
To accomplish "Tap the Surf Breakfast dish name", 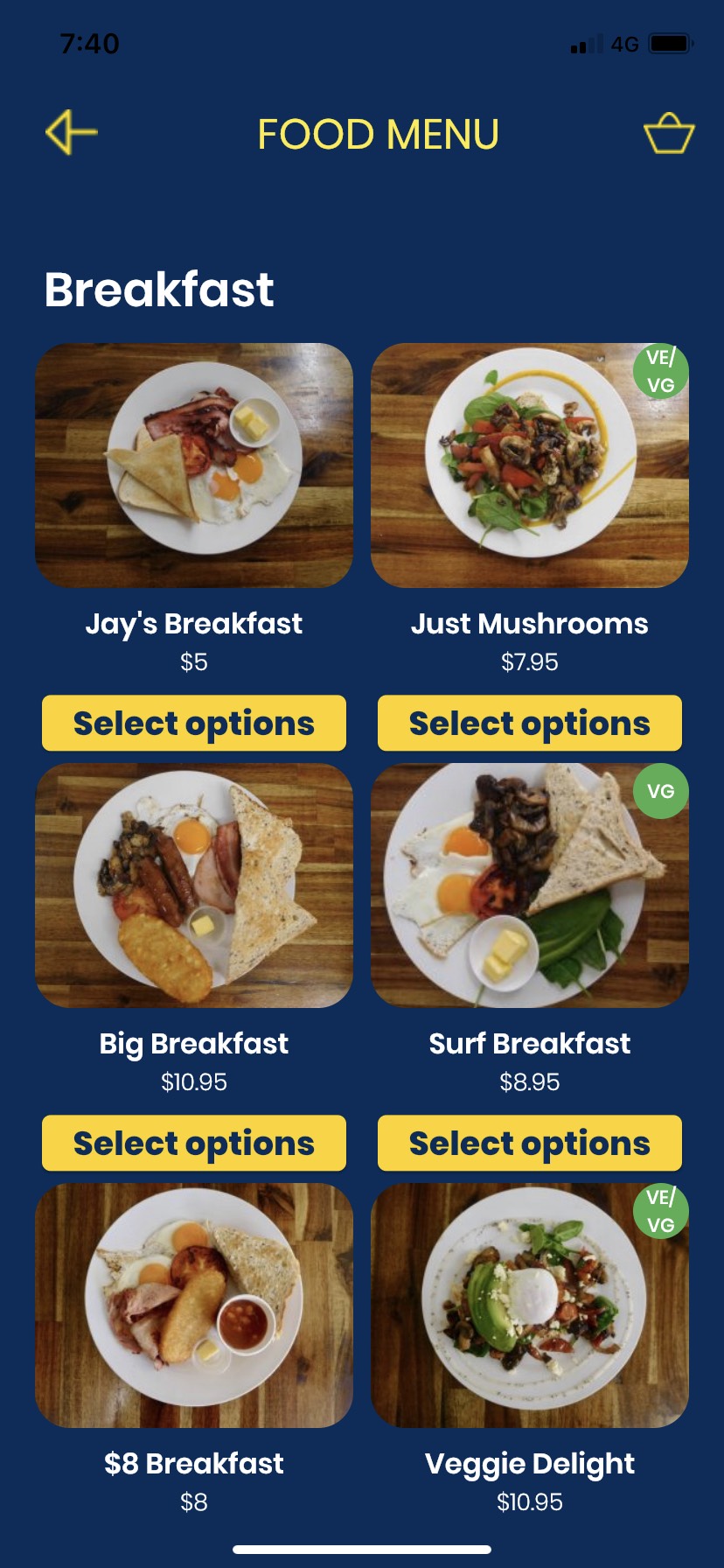I will click(528, 1043).
